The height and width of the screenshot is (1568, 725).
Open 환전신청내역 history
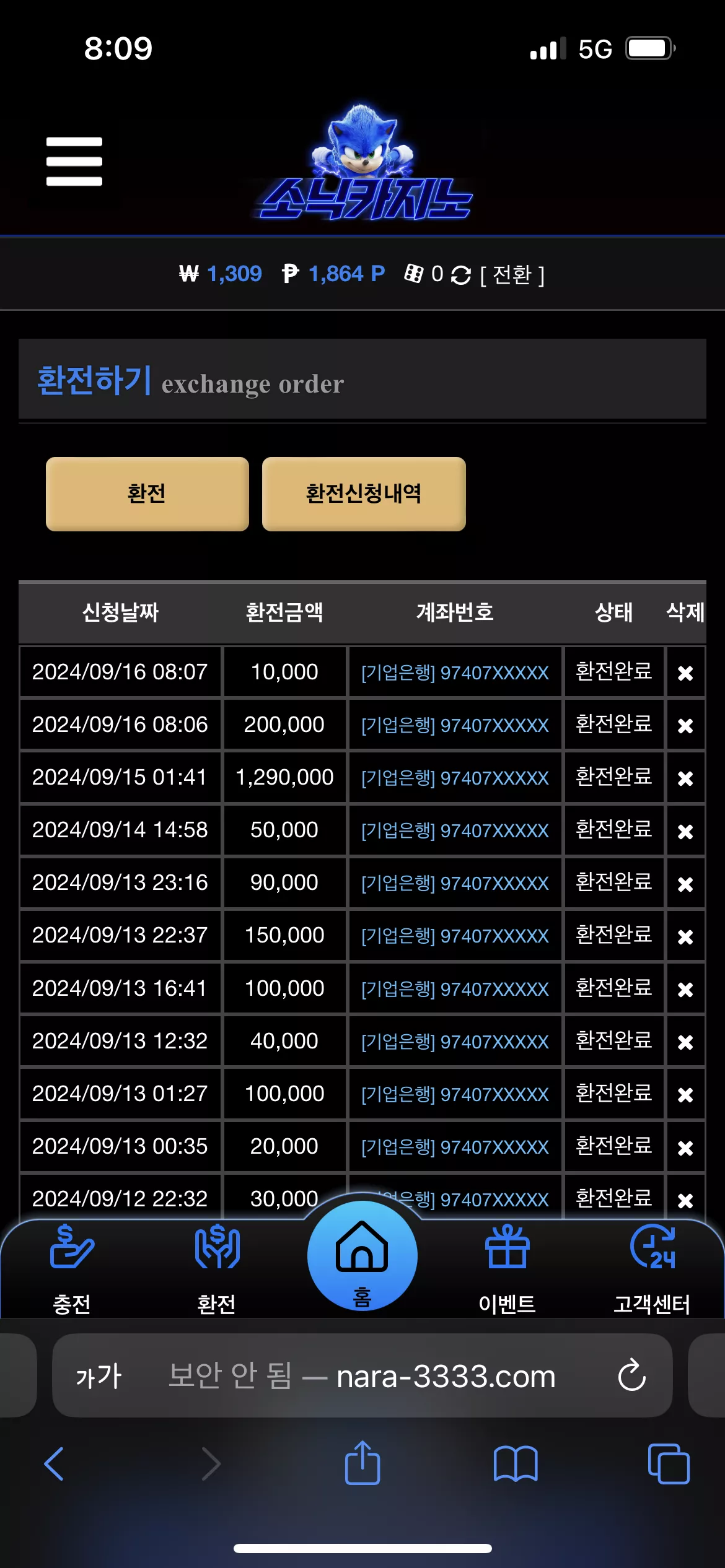pos(364,494)
